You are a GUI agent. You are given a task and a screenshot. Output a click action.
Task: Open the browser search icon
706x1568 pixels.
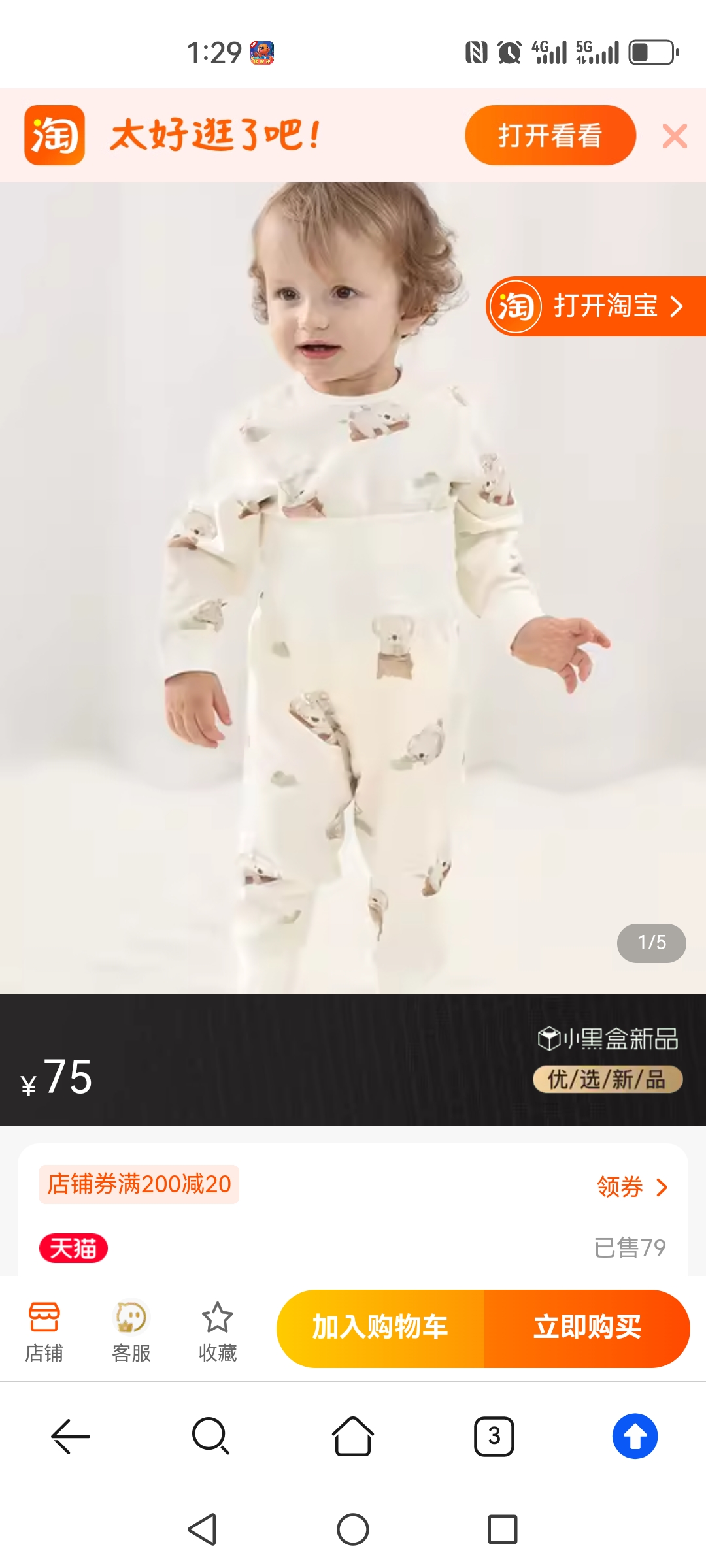point(210,1436)
